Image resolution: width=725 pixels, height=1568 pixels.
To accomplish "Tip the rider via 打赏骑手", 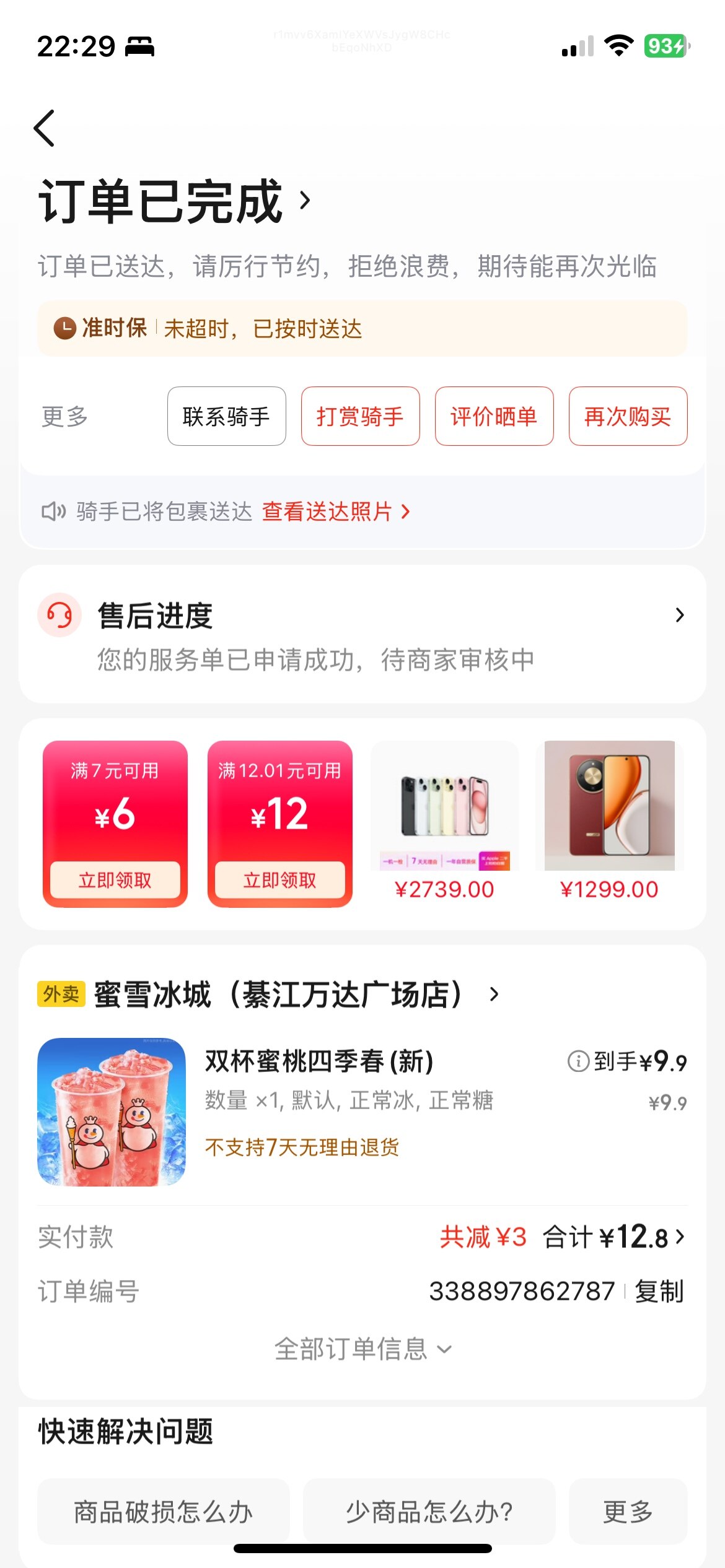I will [x=360, y=417].
